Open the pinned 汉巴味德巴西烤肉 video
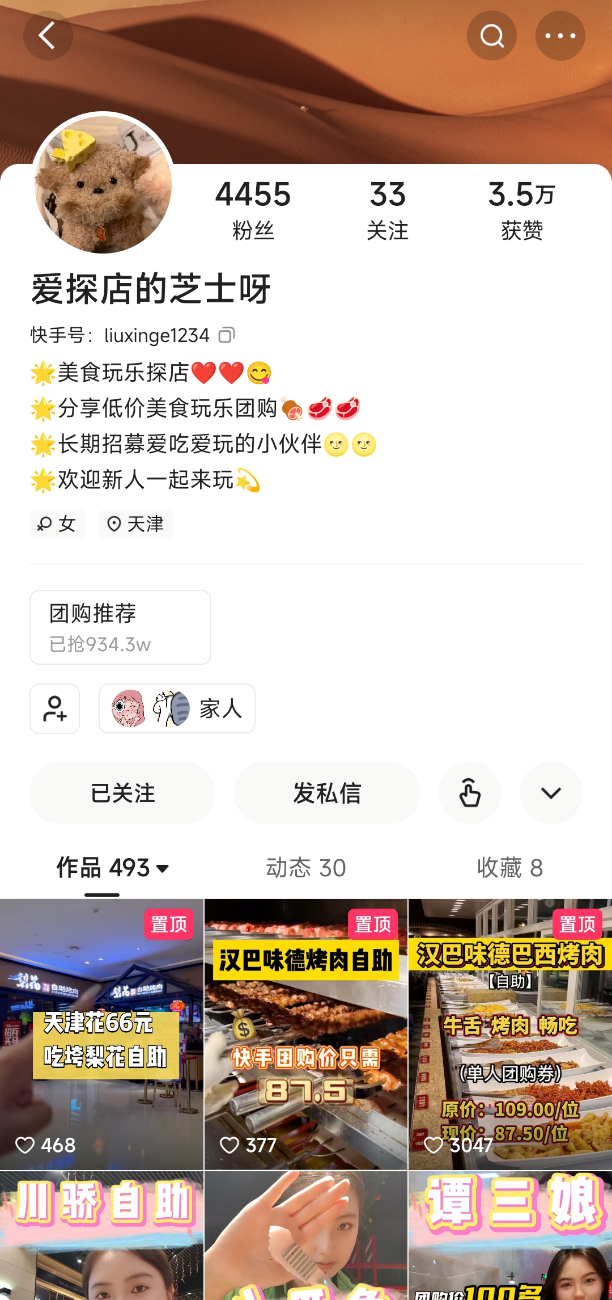Viewport: 612px width, 1300px height. pyautogui.click(x=510, y=1035)
